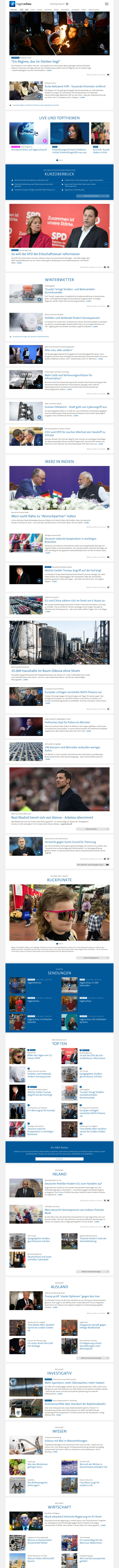
Task: Open hero article "Ein Regime, das am Sterben liegt"
Action: tap(36, 62)
